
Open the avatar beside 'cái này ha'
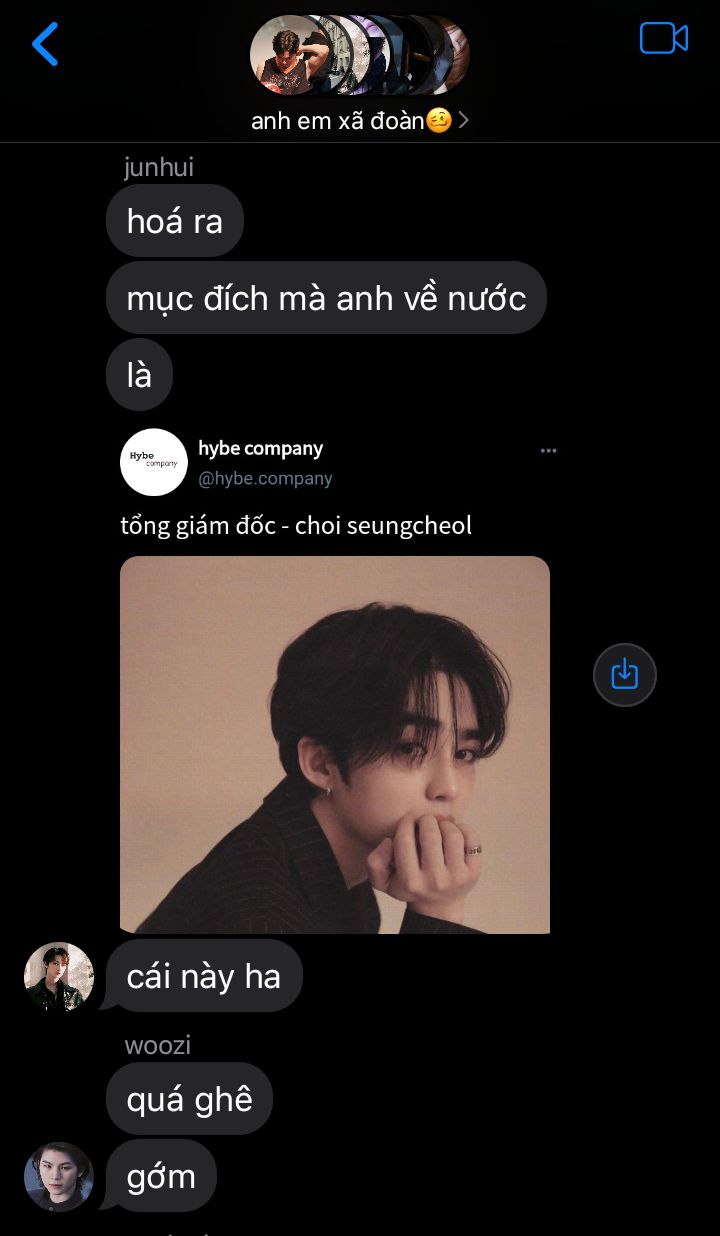point(59,976)
